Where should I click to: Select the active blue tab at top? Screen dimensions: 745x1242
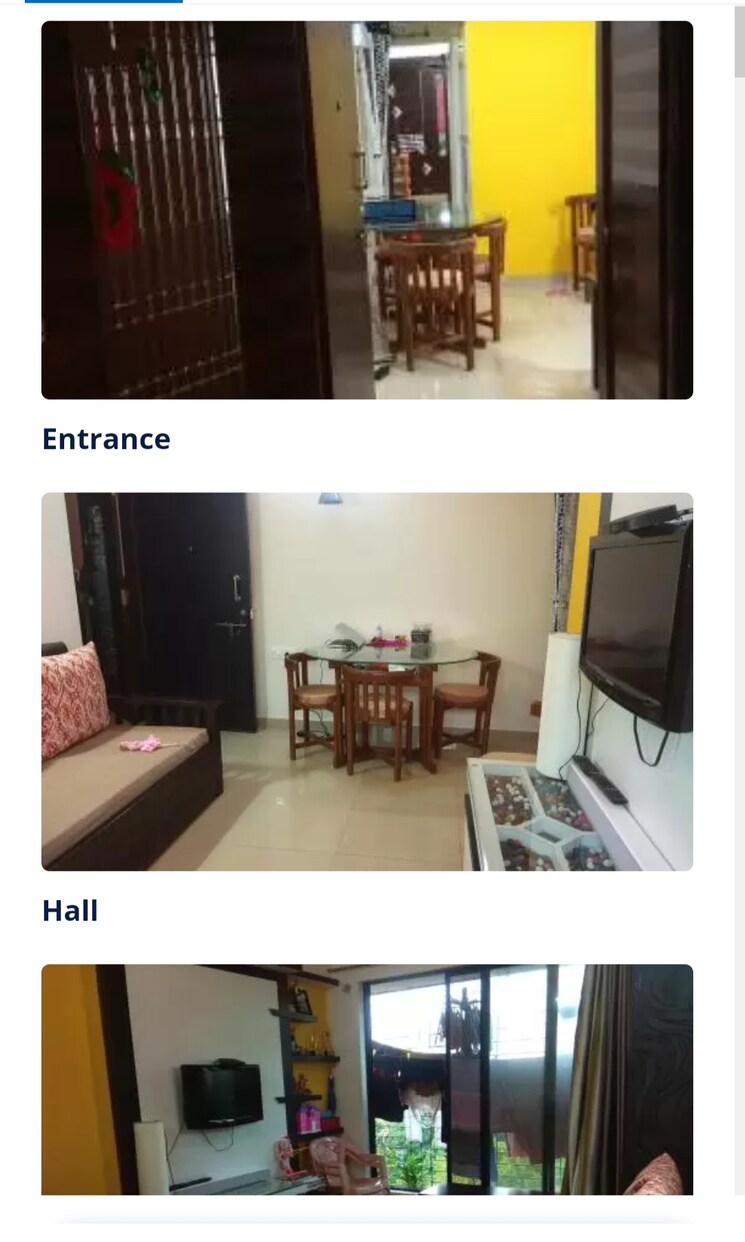103,3
